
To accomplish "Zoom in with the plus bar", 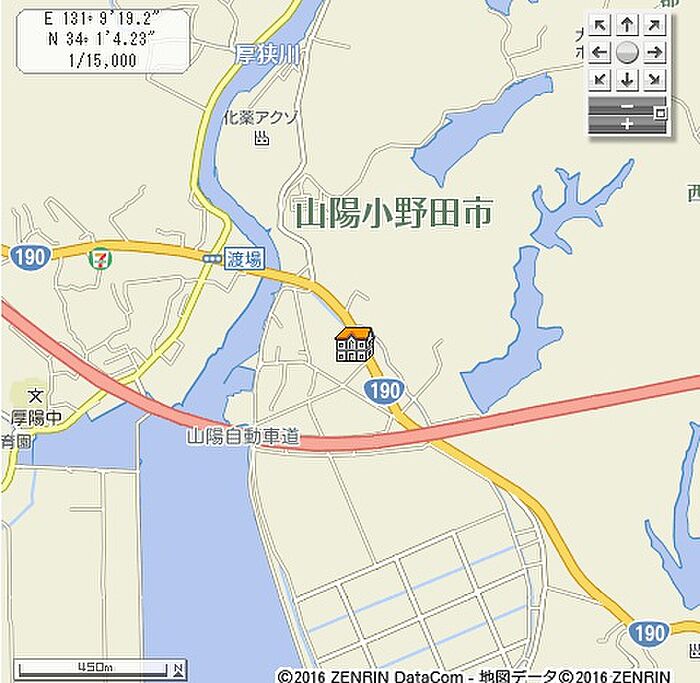I will point(626,124).
